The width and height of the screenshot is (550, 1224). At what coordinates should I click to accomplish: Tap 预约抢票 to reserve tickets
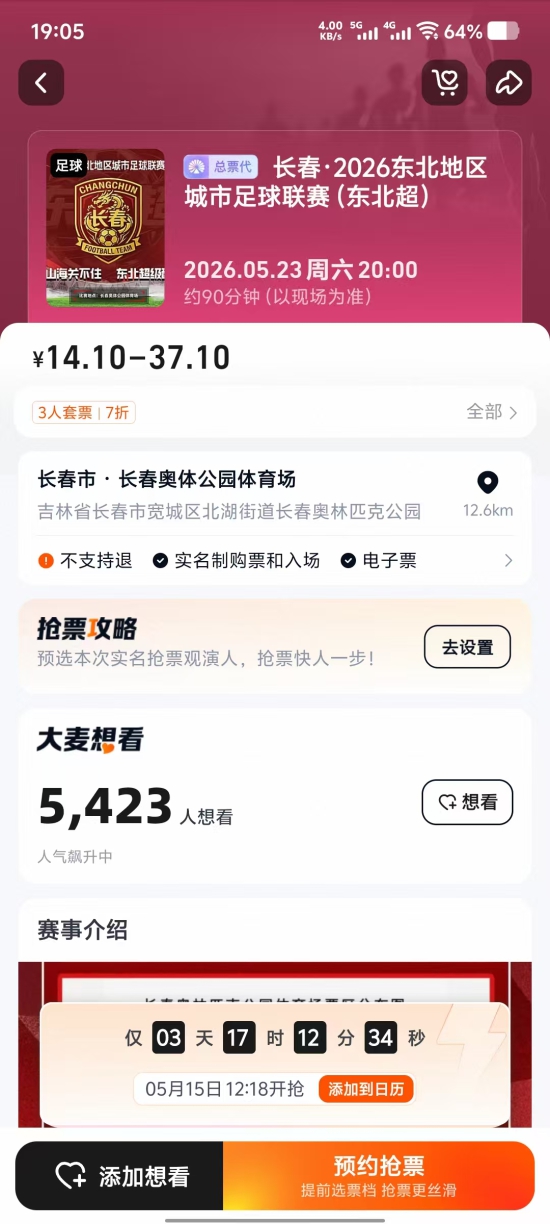click(x=379, y=1176)
